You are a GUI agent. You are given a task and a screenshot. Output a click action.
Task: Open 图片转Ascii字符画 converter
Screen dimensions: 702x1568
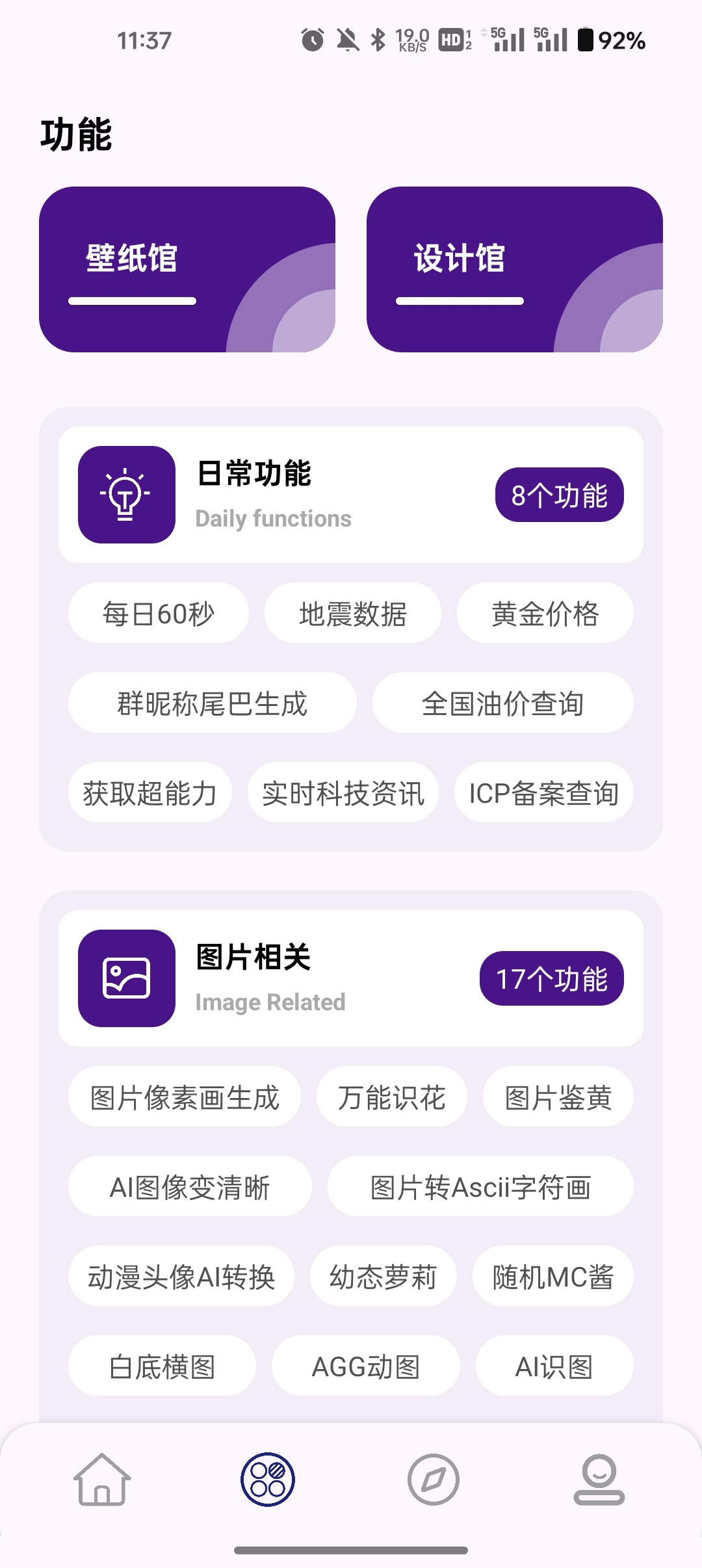pyautogui.click(x=480, y=1186)
